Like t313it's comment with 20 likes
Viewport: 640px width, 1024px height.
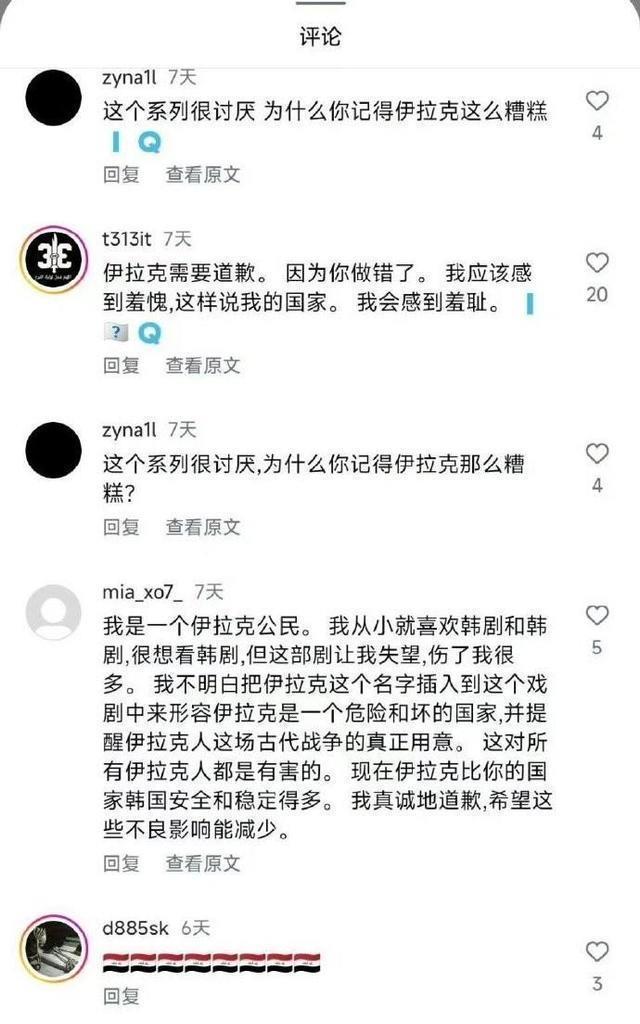tap(597, 263)
